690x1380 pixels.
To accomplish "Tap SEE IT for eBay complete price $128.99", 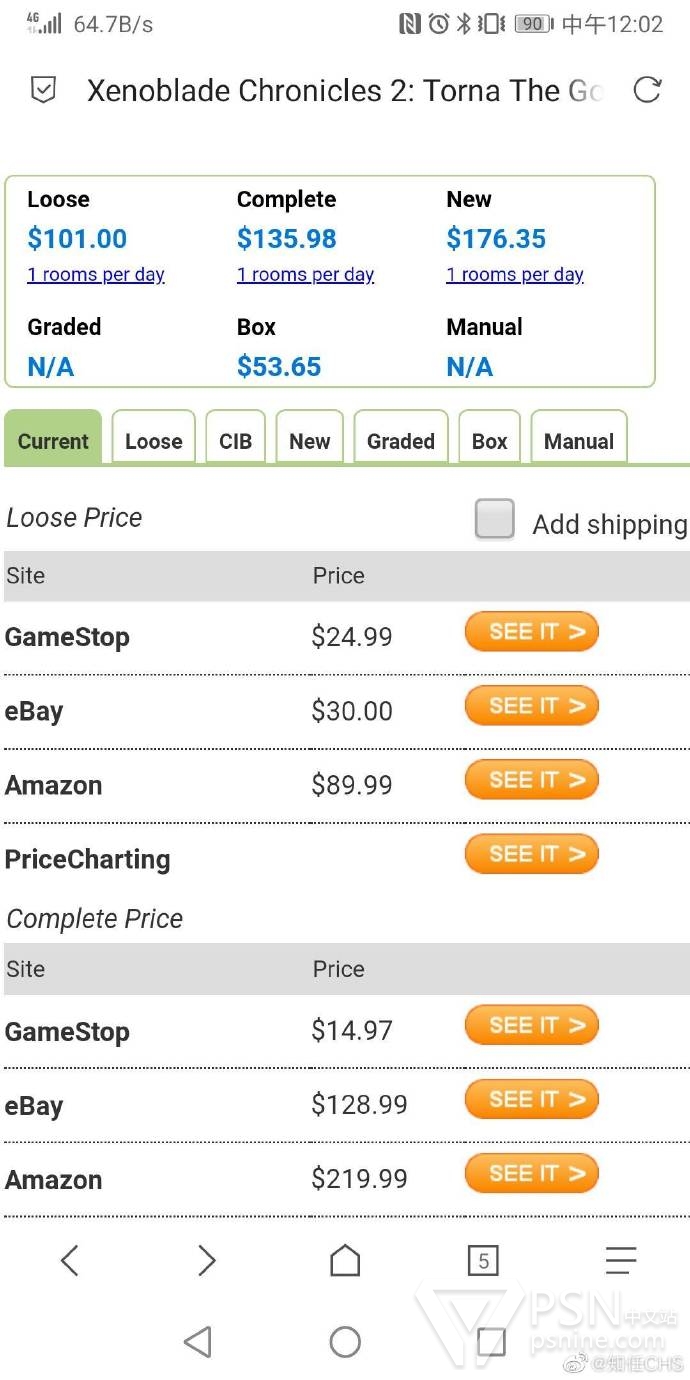I will tap(531, 1099).
